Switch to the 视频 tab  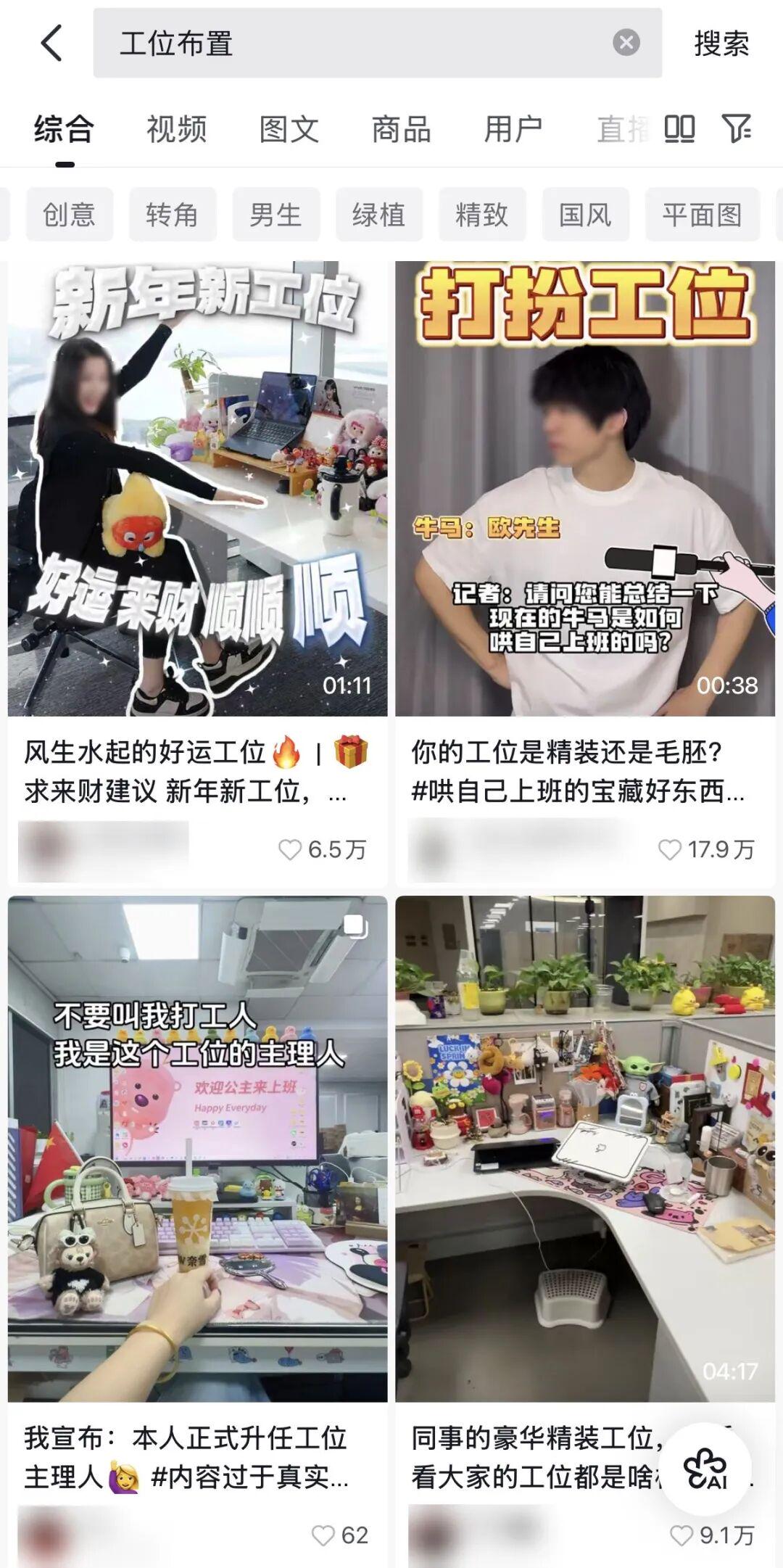pos(176,130)
